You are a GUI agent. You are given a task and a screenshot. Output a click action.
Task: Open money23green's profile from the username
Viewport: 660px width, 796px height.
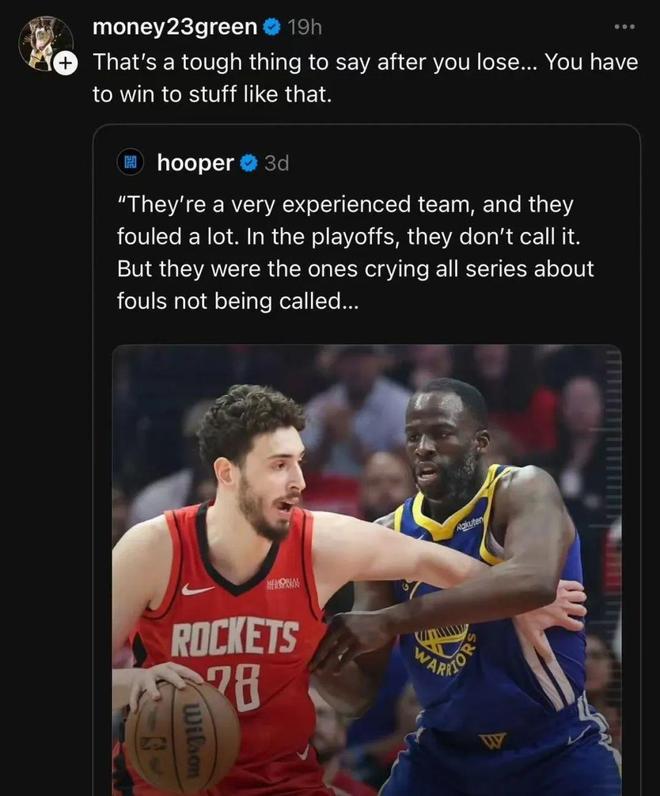click(174, 27)
